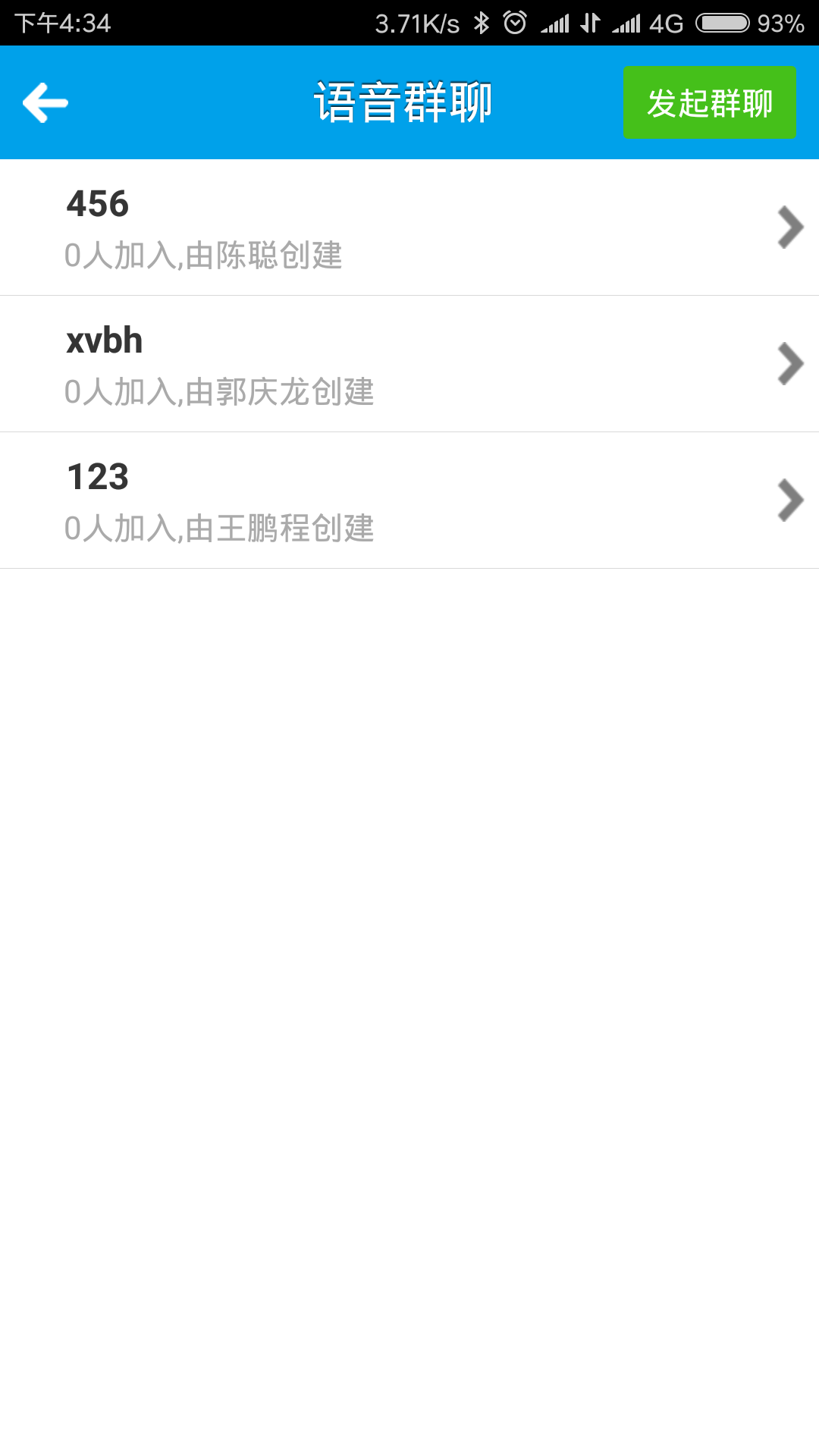Start a new group chat via 发起群聊
819x1456 pixels.
(x=709, y=102)
